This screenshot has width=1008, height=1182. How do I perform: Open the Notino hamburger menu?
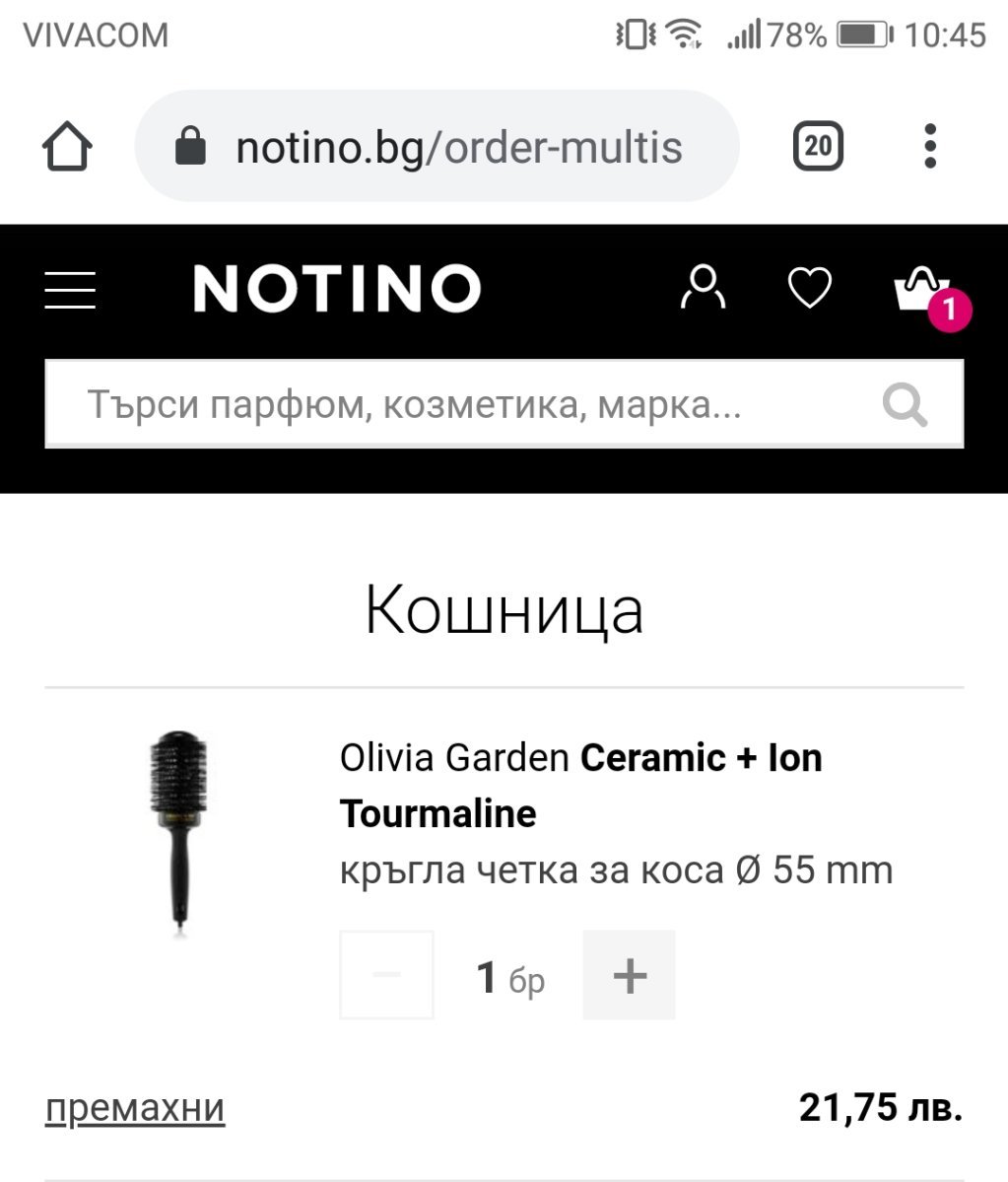pyautogui.click(x=70, y=290)
